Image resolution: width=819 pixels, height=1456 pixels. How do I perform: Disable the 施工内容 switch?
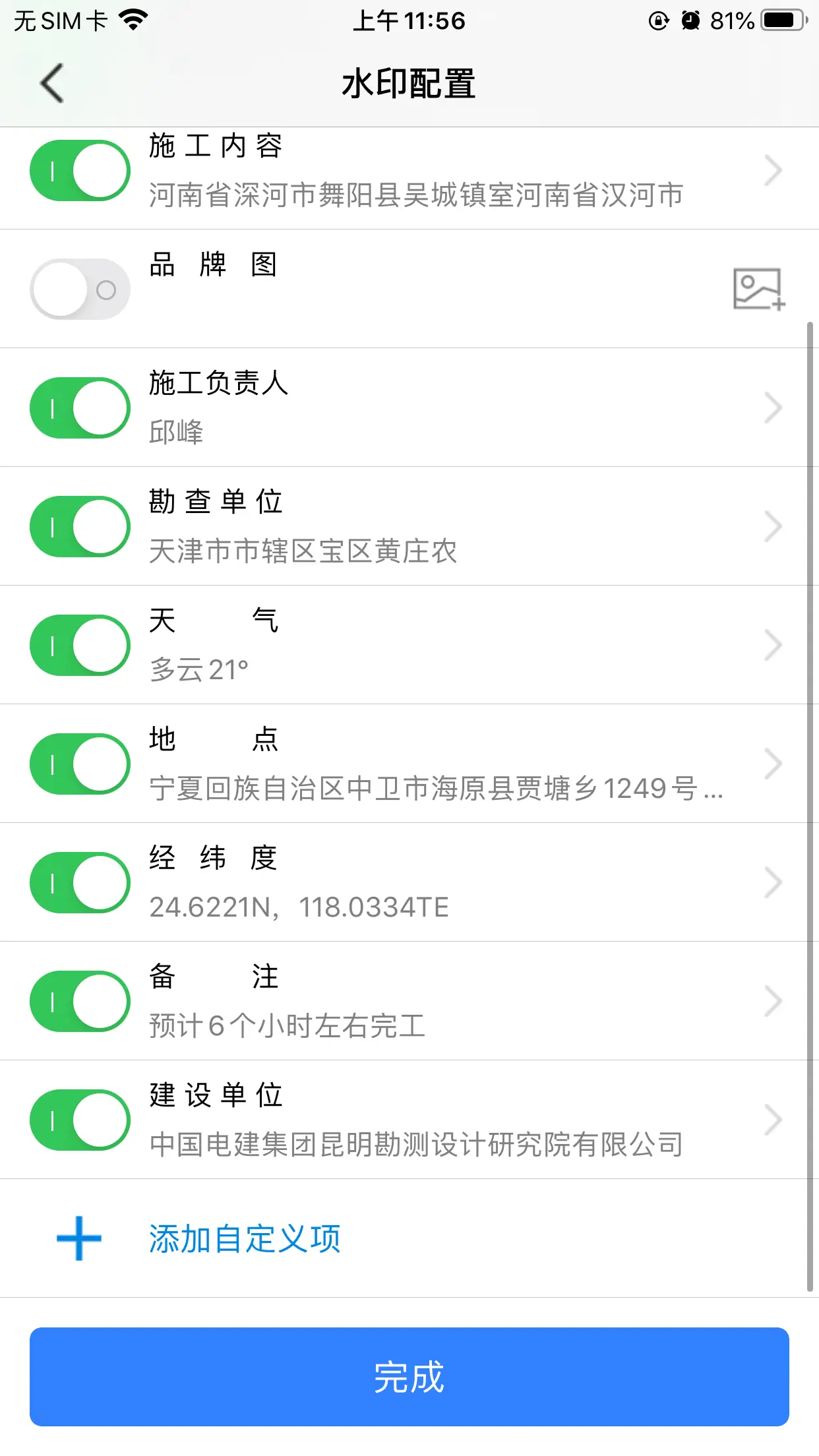click(80, 171)
